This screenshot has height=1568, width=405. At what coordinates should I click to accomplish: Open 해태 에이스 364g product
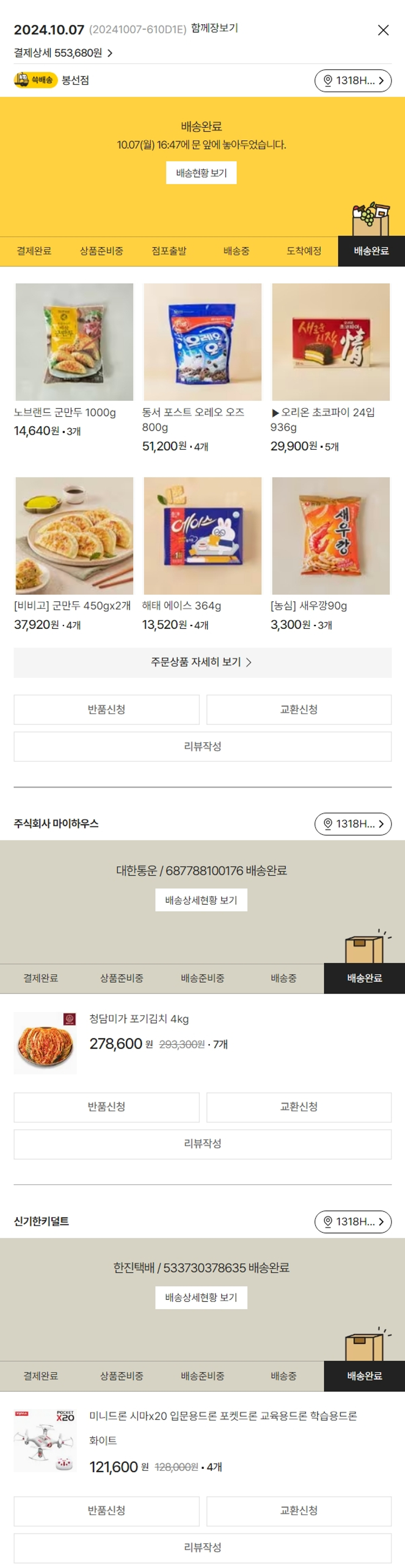(x=202, y=536)
